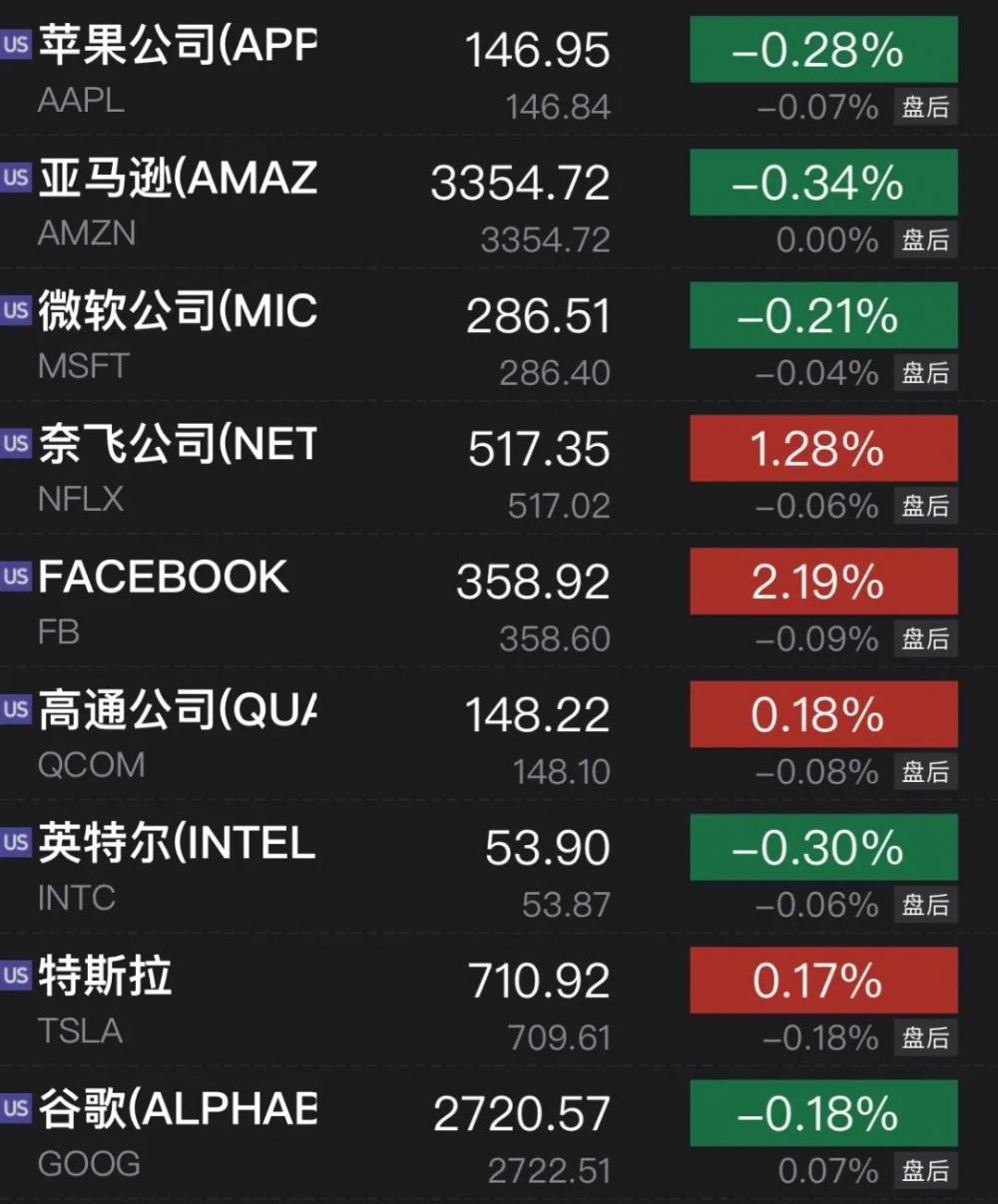
Task: Click the US badge beside FACEBOOK
Action: pos(14,576)
